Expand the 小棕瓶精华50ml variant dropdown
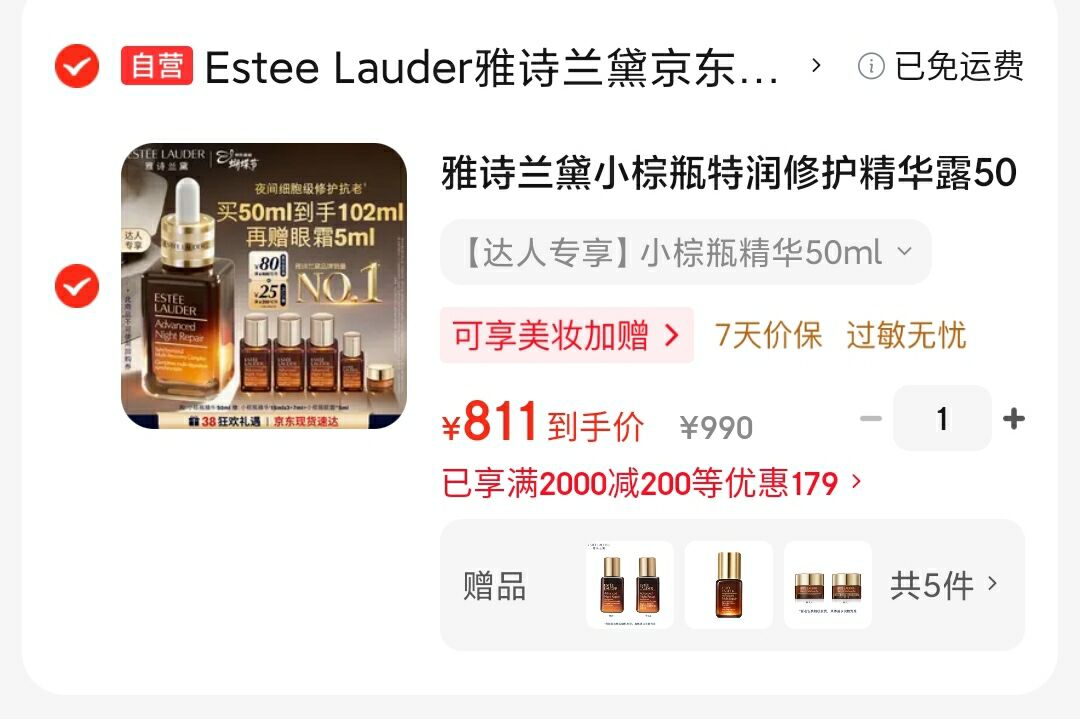The width and height of the screenshot is (1080, 719). tap(686, 252)
